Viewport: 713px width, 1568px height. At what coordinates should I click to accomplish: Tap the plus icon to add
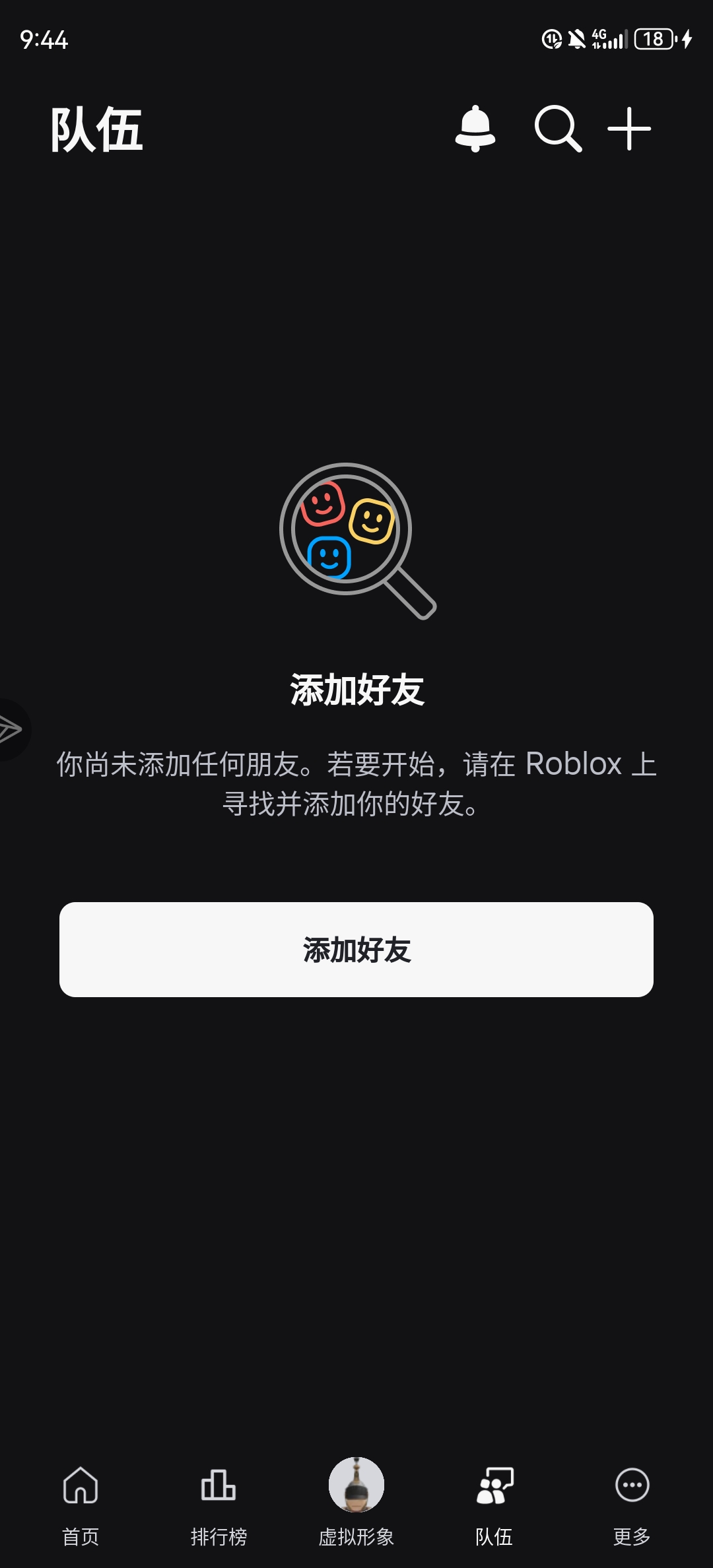click(x=629, y=129)
